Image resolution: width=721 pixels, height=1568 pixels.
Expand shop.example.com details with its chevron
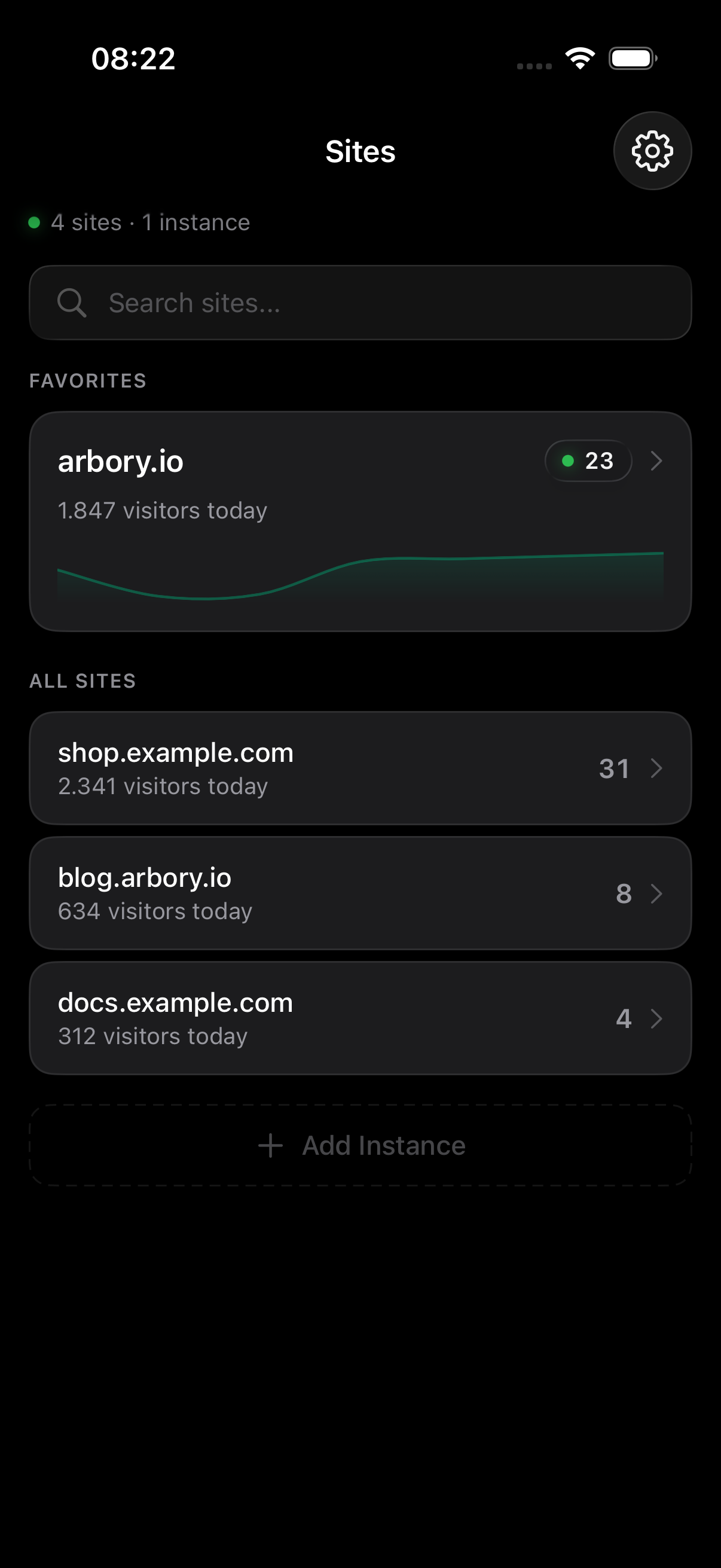pyautogui.click(x=656, y=768)
